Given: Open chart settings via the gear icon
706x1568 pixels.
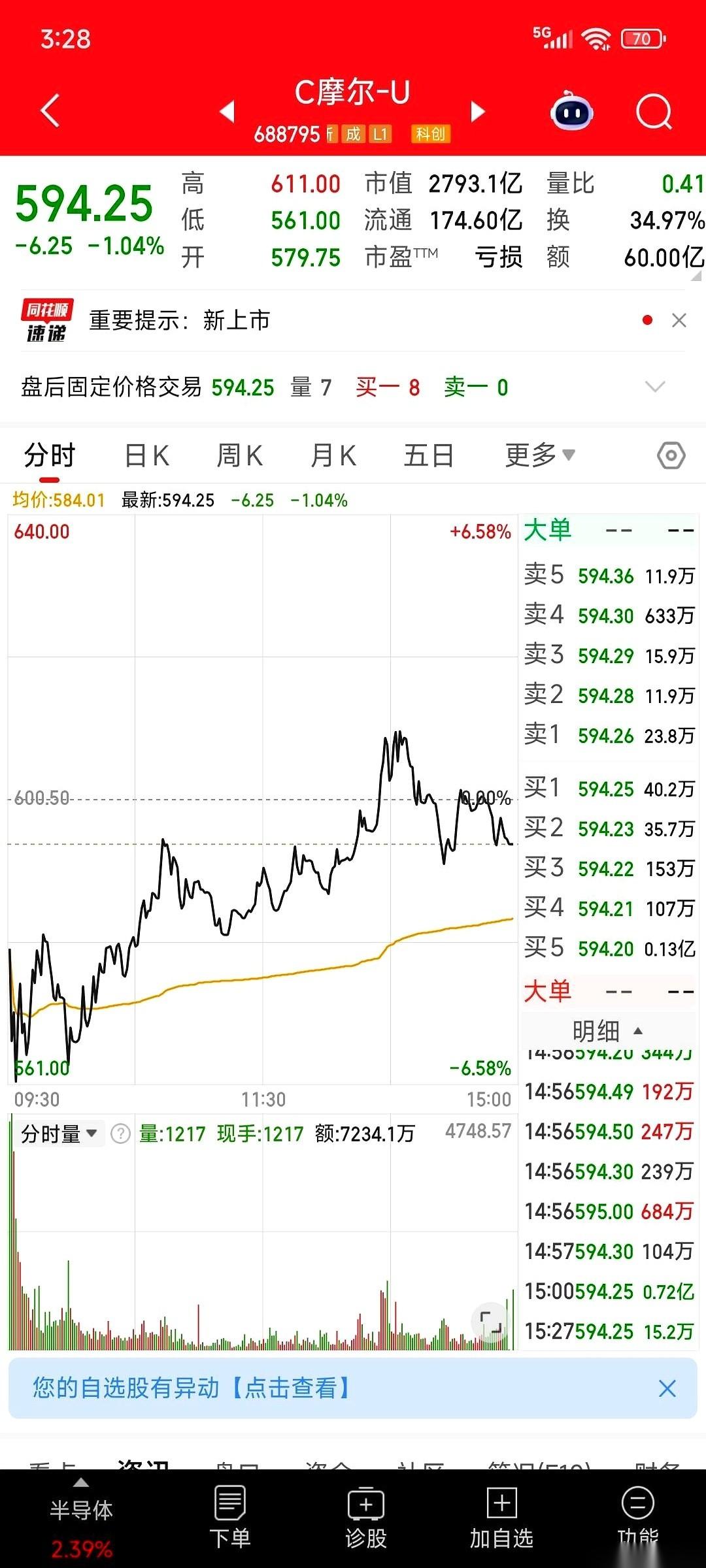Looking at the screenshot, I should 671,456.
